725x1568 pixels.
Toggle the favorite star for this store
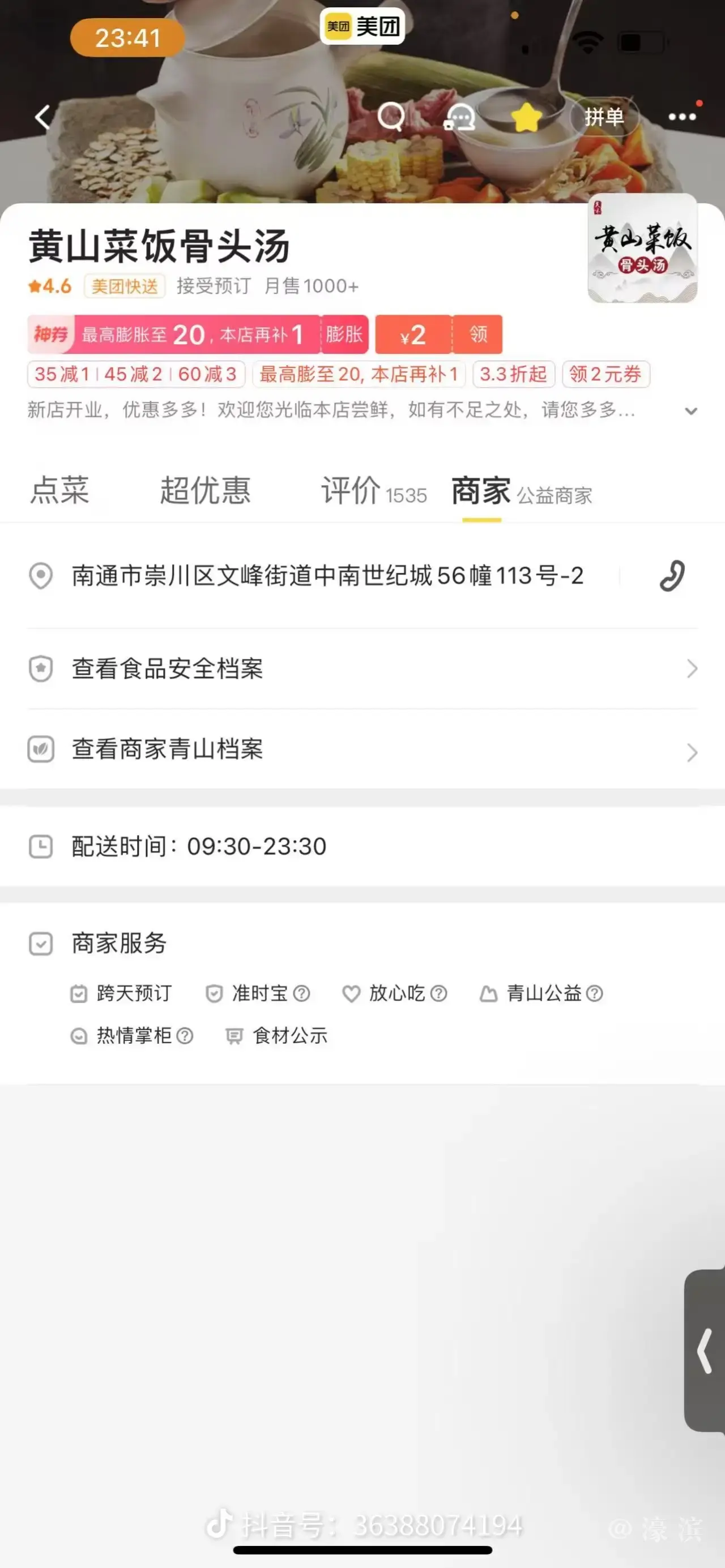[x=526, y=116]
